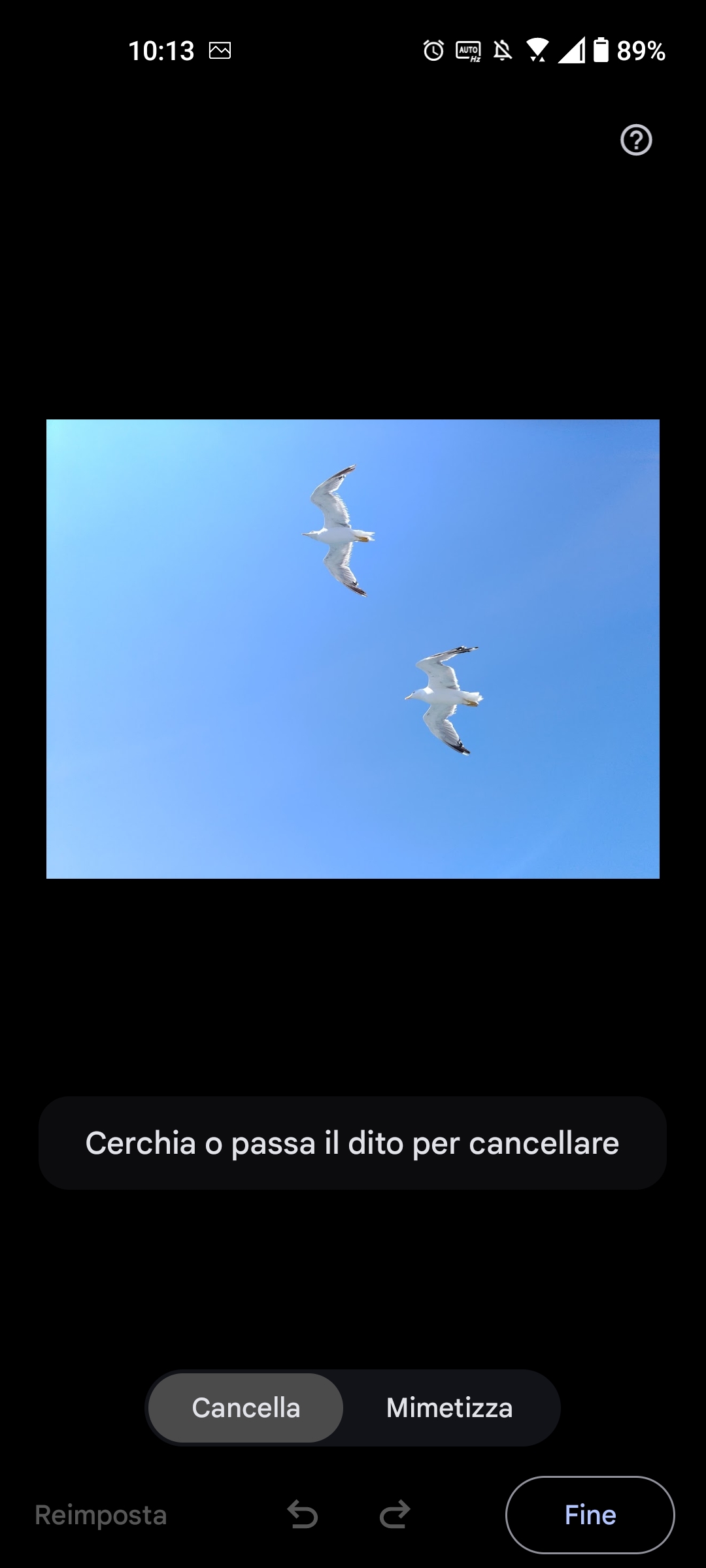Undo the last edit

(x=303, y=1514)
